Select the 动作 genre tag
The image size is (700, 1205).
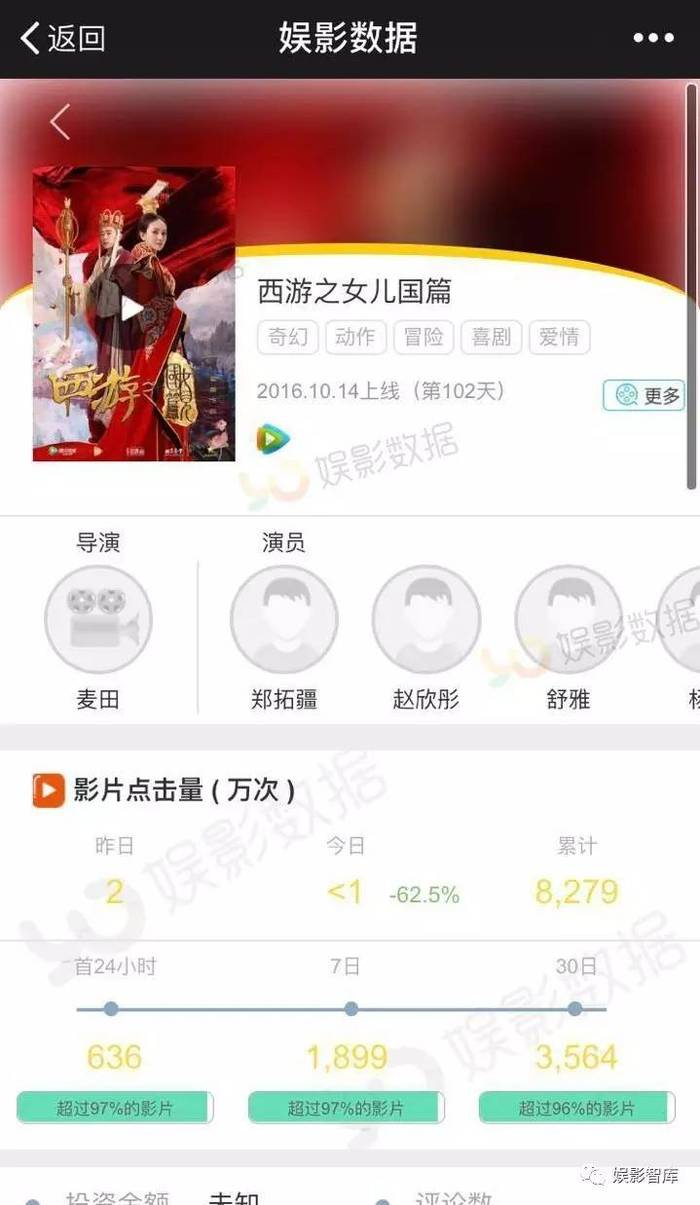point(355,337)
